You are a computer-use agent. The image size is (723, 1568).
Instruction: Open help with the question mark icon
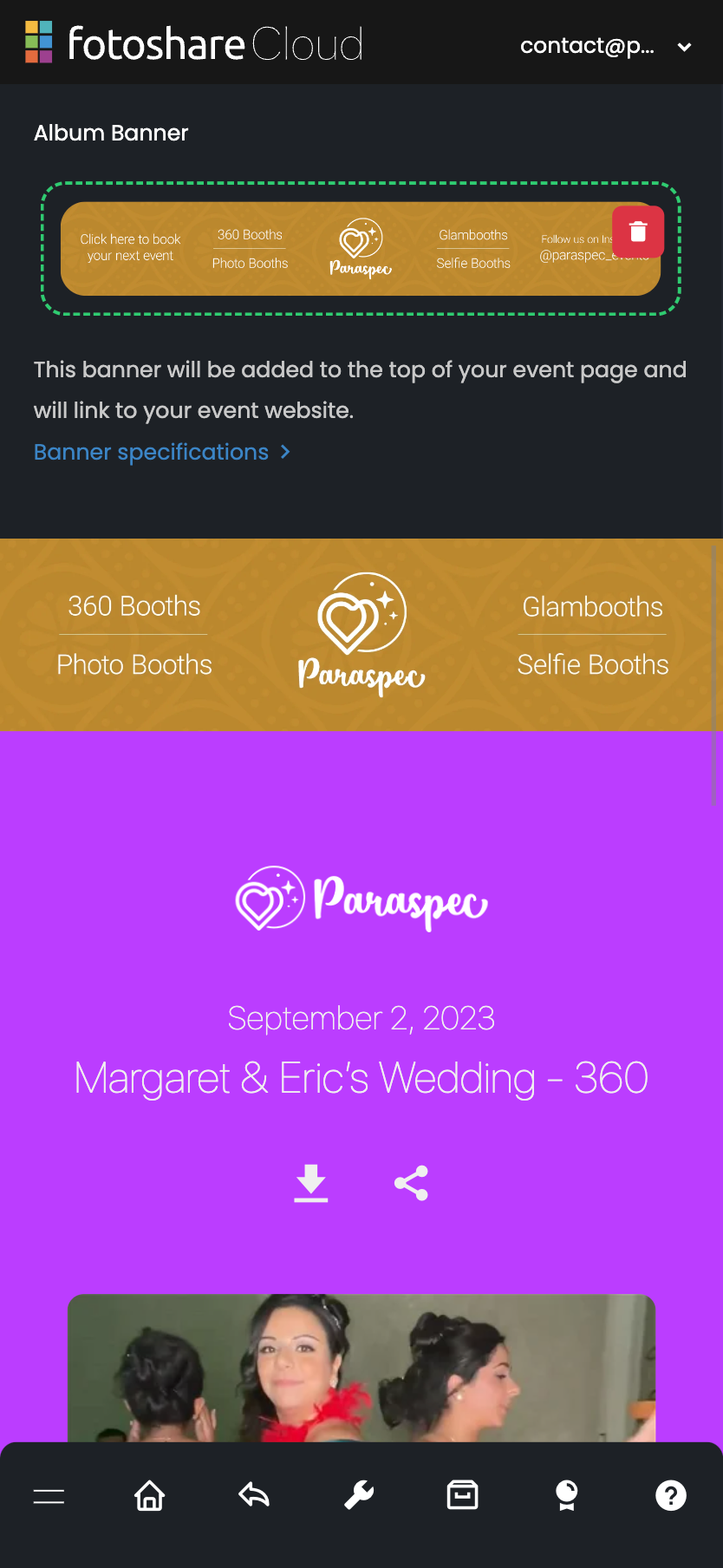(671, 1495)
